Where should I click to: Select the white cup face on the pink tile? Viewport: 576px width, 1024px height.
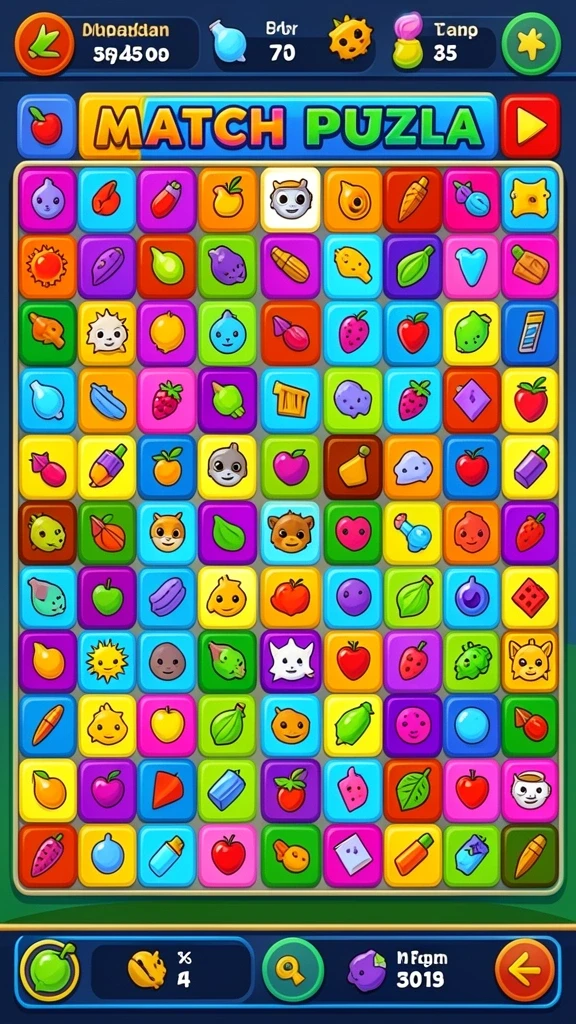(530, 790)
